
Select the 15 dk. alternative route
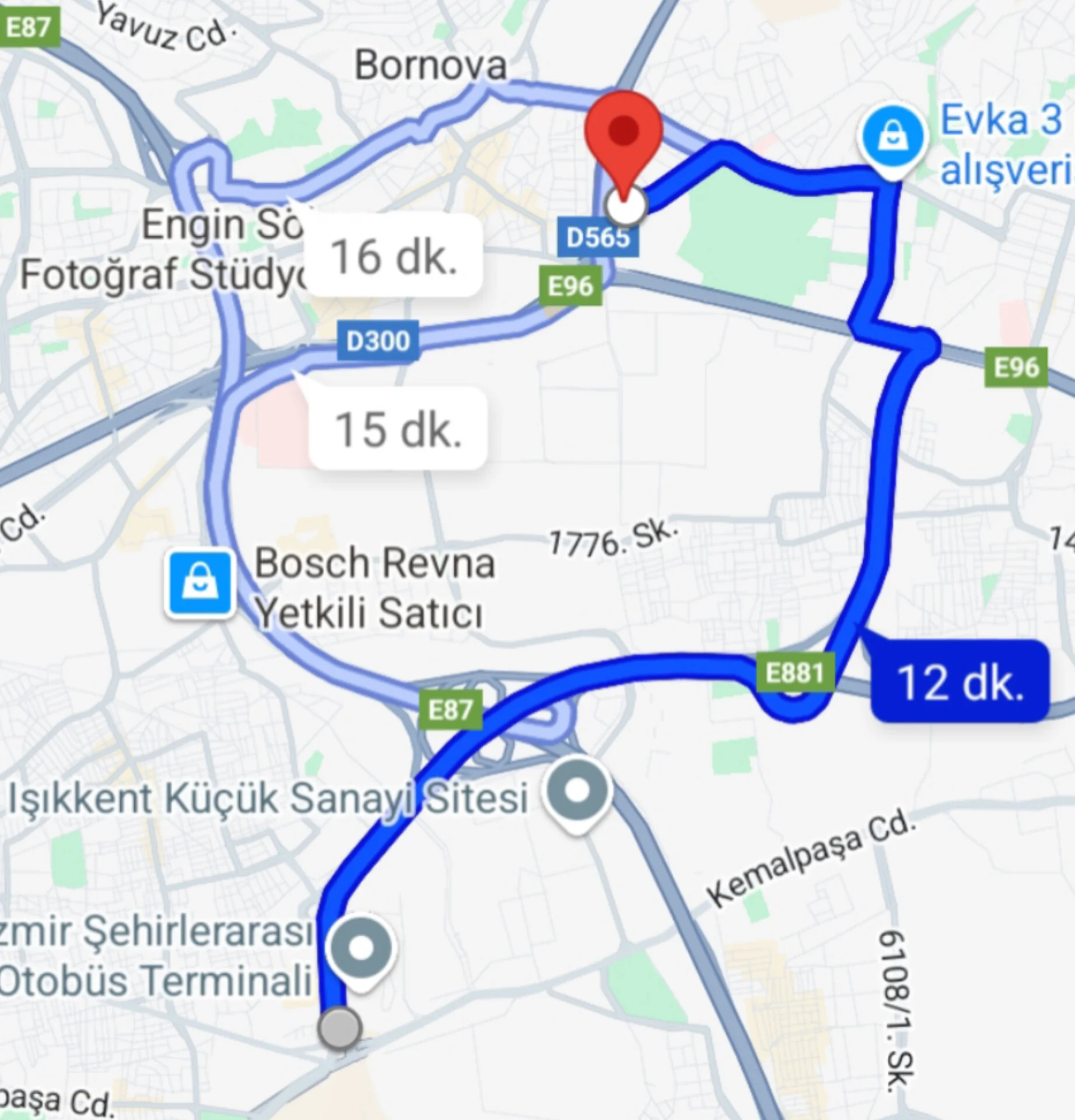pyautogui.click(x=398, y=429)
